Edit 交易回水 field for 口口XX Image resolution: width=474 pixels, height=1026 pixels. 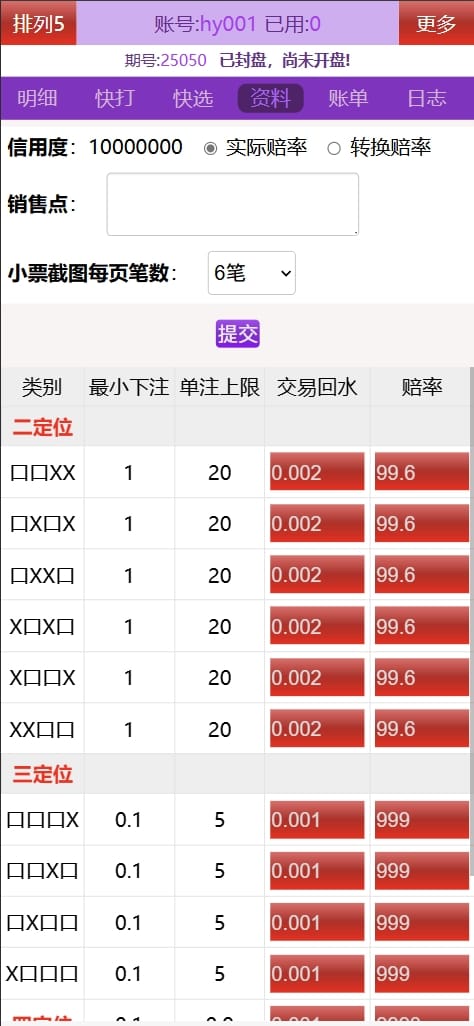coord(317,472)
